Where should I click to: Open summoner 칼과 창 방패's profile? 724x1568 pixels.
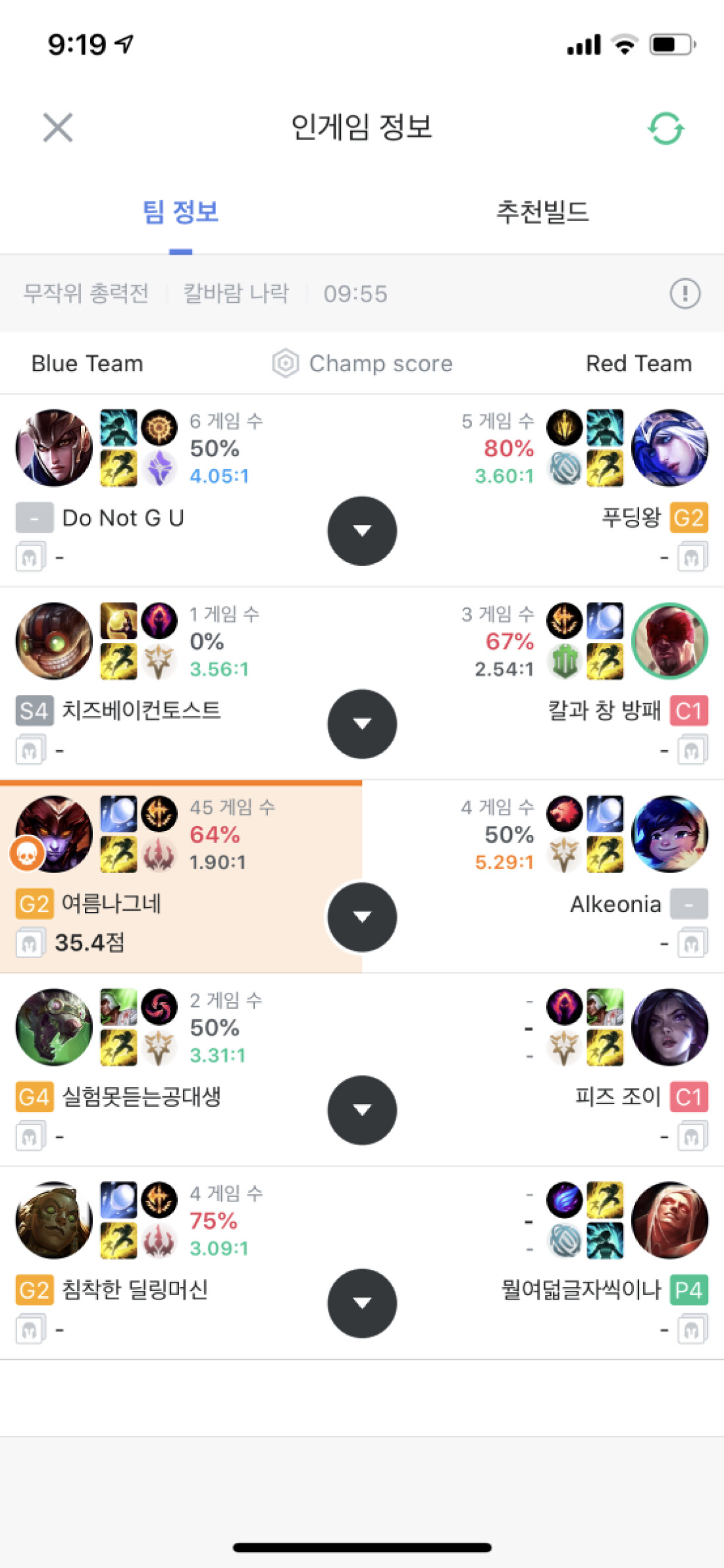pyautogui.click(x=604, y=711)
